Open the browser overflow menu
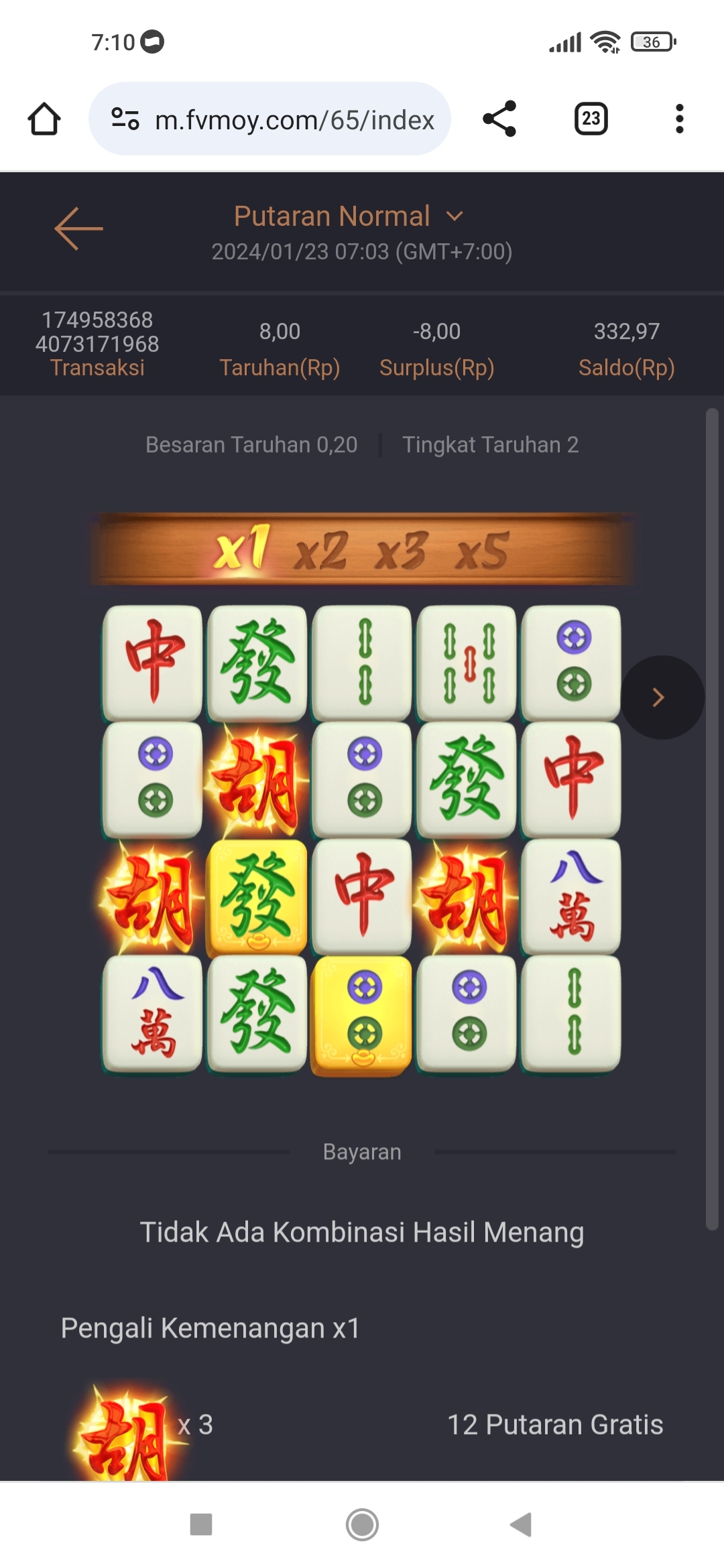The image size is (724, 1568). pos(679,119)
